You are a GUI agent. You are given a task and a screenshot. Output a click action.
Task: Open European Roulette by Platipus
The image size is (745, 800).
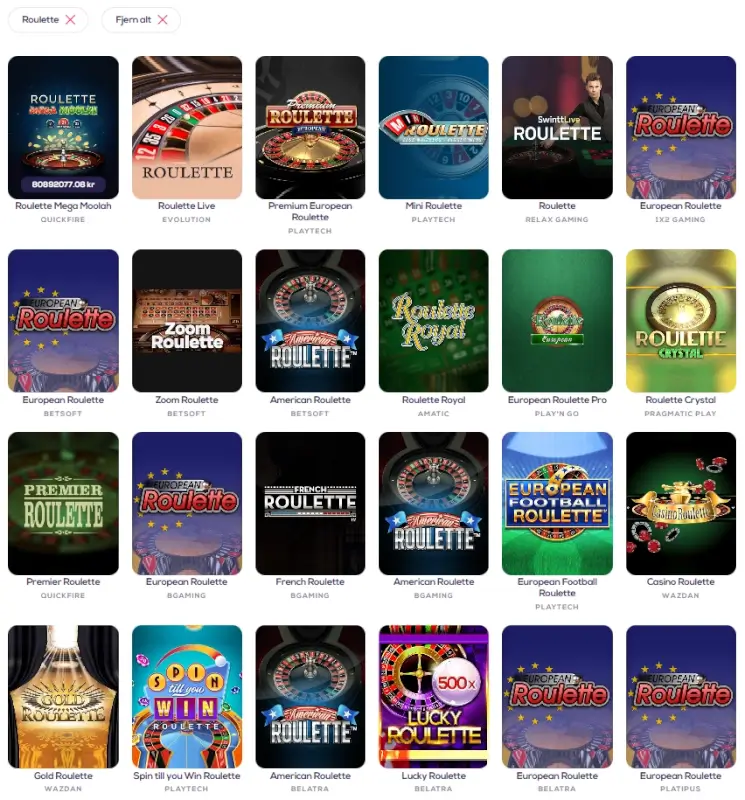click(680, 696)
